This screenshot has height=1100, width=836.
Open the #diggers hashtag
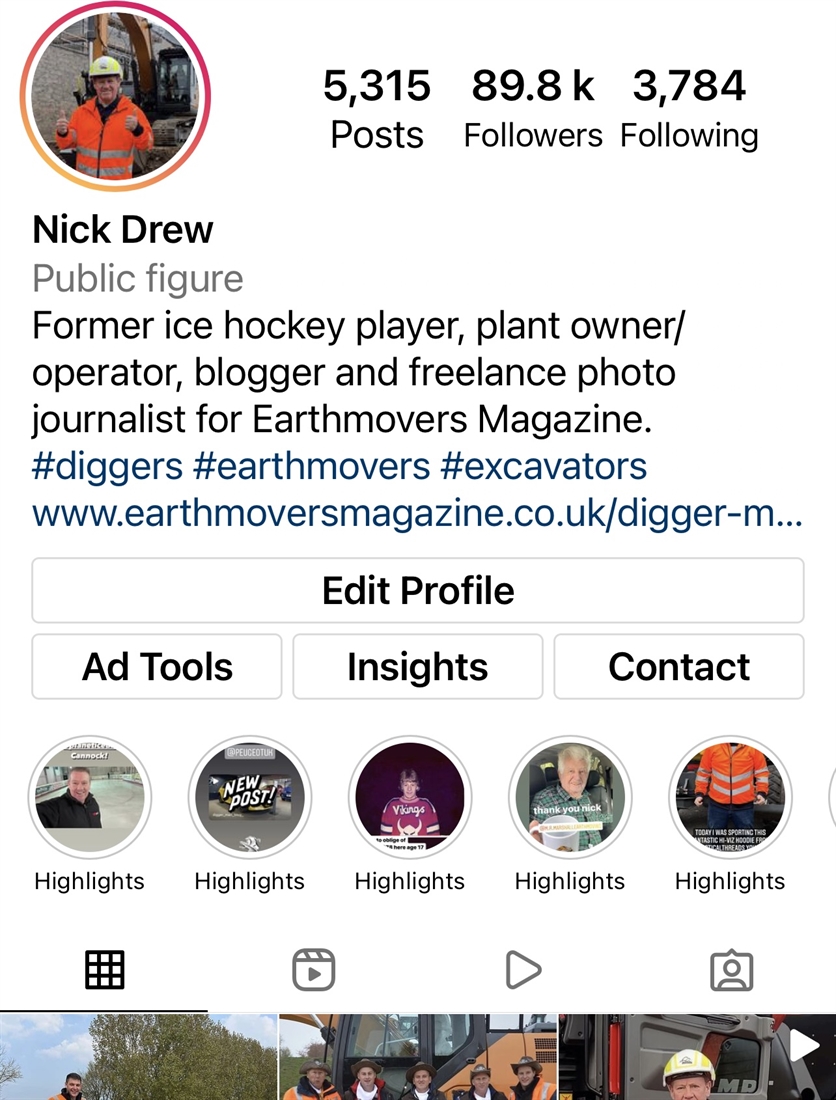107,466
